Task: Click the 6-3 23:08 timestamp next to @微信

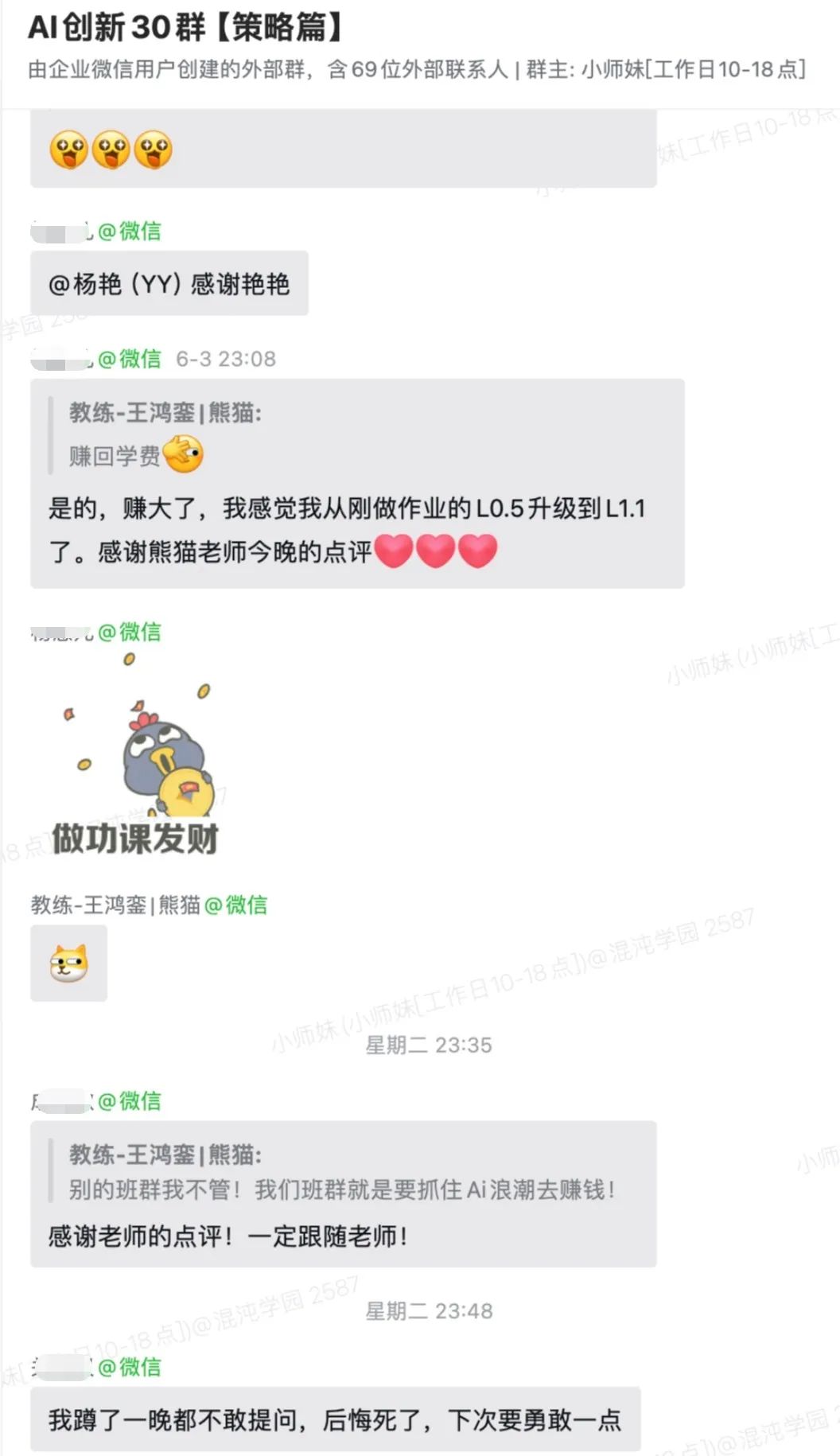Action: tap(224, 359)
